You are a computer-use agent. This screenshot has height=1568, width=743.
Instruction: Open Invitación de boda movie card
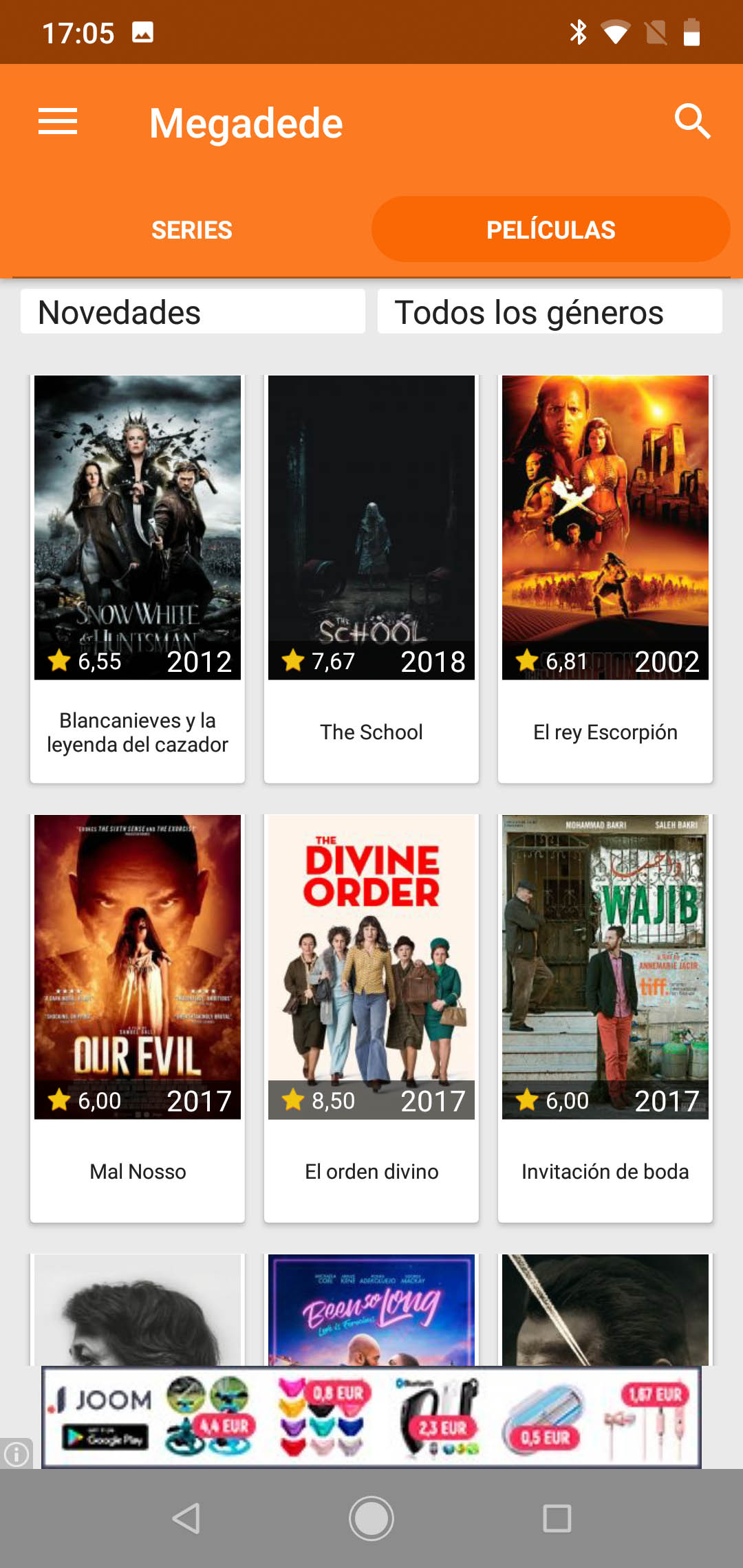pyautogui.click(x=605, y=1018)
